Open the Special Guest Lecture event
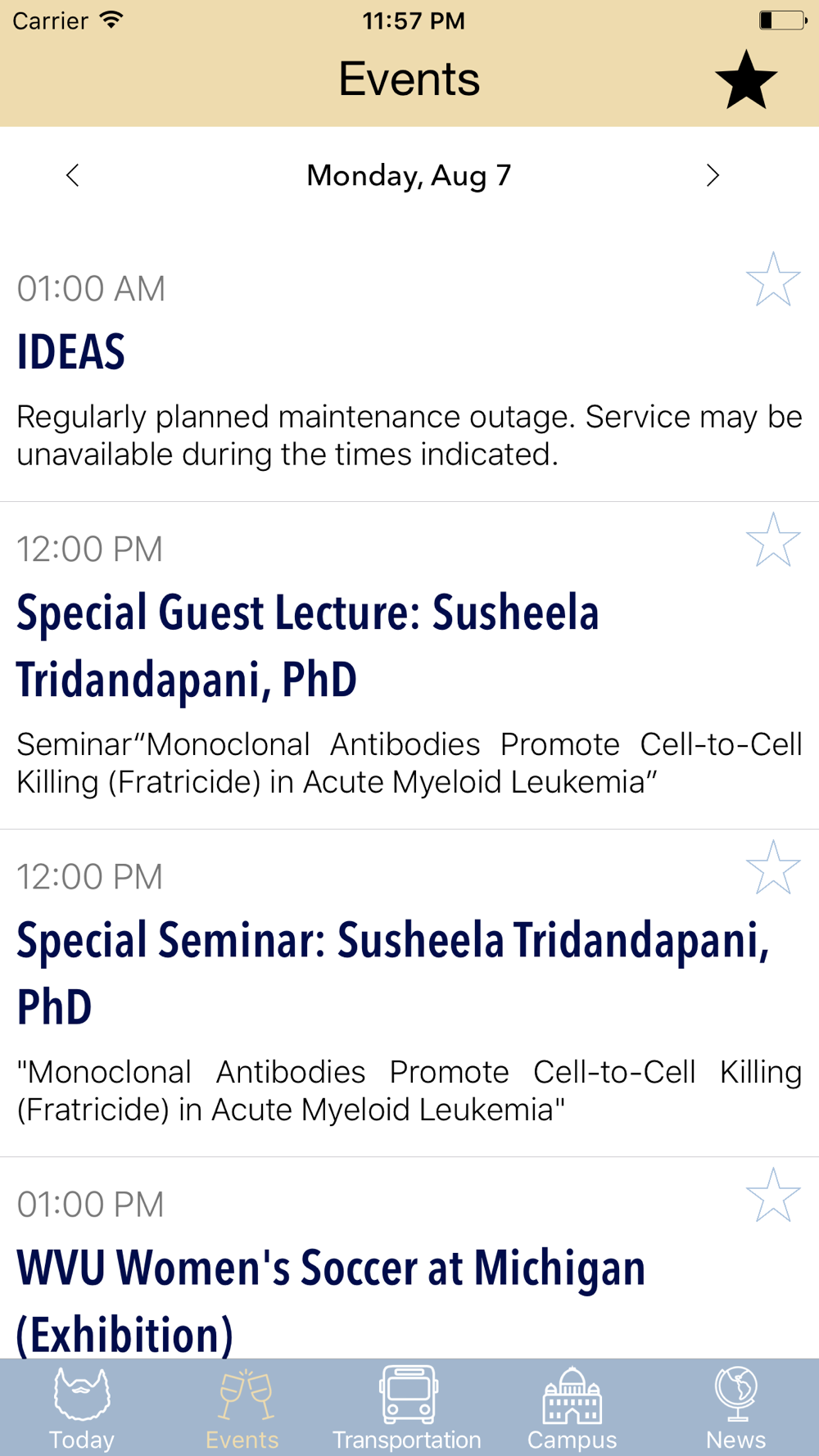819x1456 pixels. pyautogui.click(x=308, y=645)
